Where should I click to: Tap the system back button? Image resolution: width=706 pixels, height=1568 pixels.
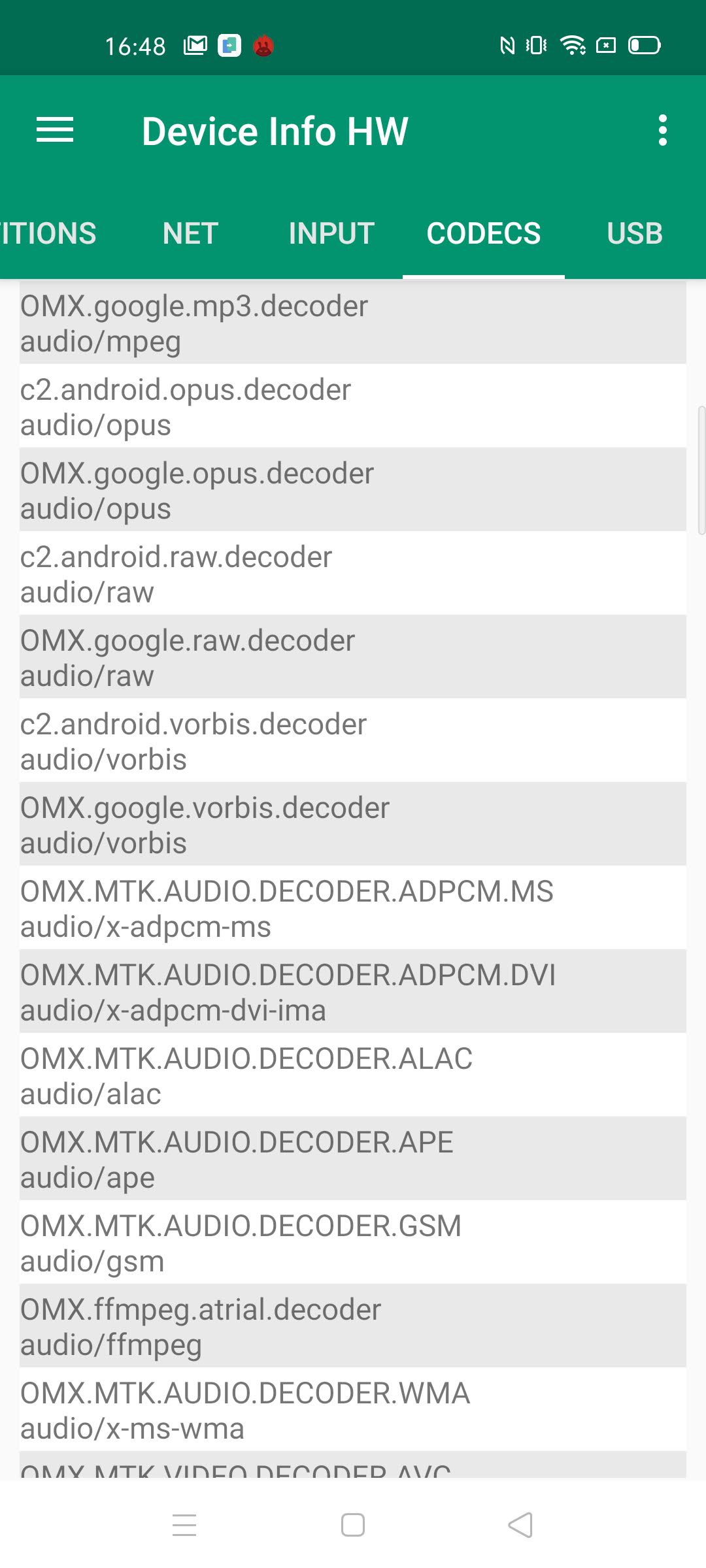coord(520,1526)
